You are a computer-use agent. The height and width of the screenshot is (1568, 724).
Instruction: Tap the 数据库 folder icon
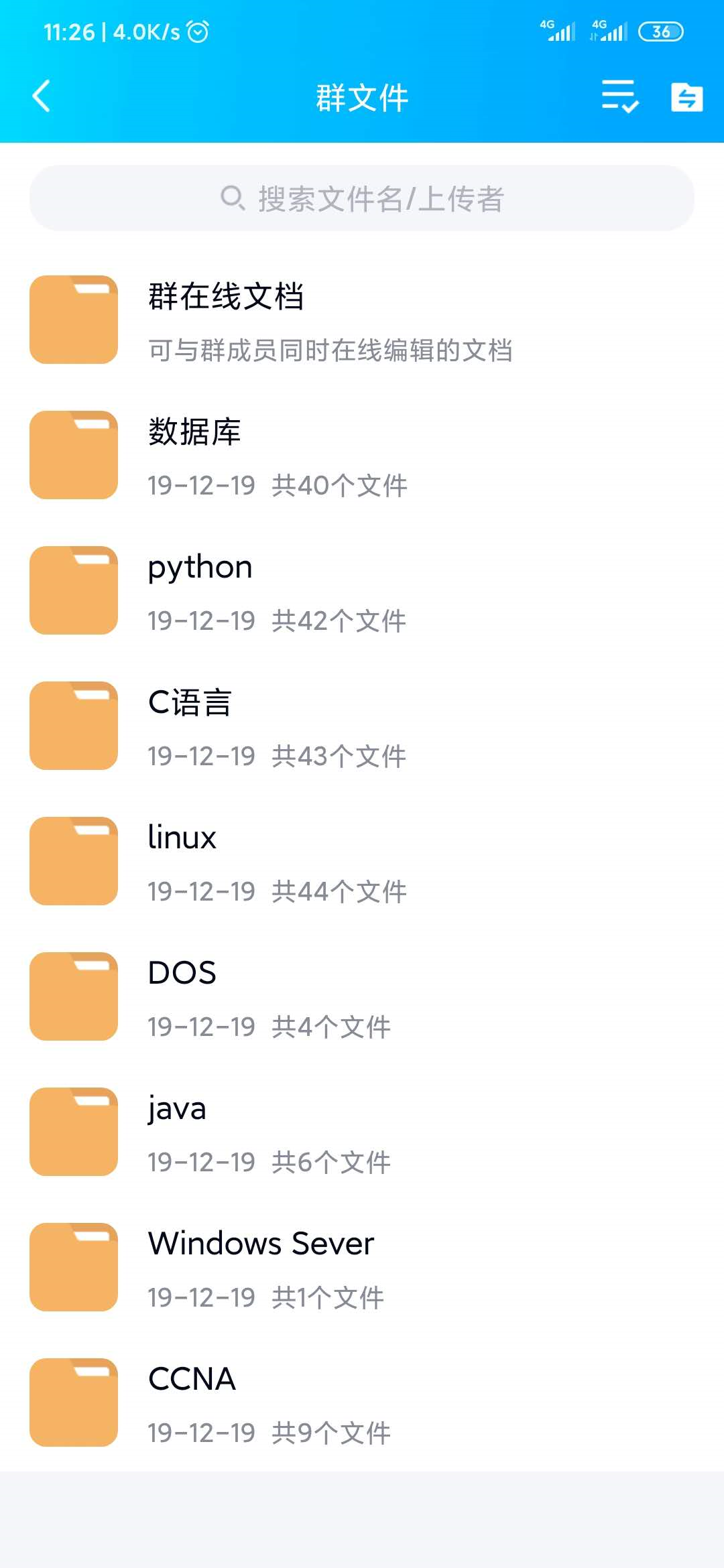[74, 456]
